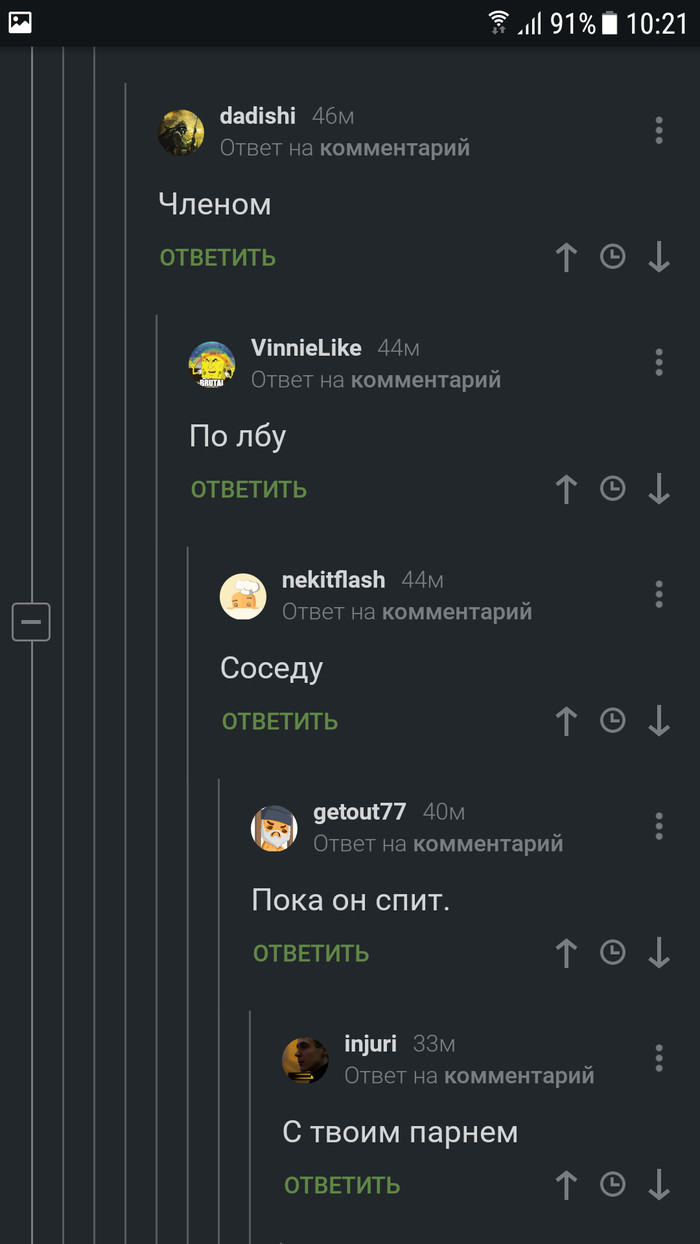
Task: Reply to getout77's comment
Action: tap(310, 953)
